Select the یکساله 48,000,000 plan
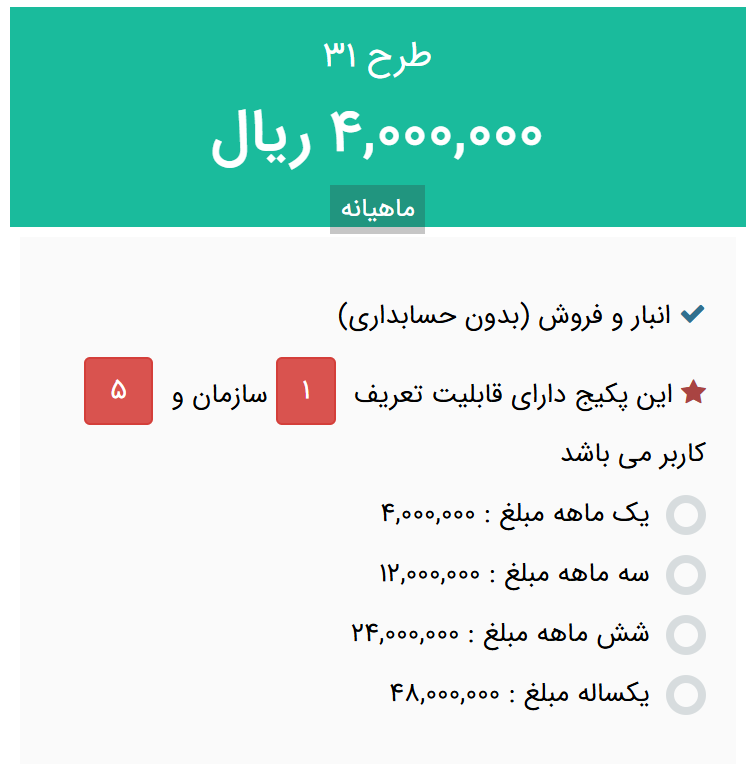Viewport: 754px width, 764px height. 686,695
